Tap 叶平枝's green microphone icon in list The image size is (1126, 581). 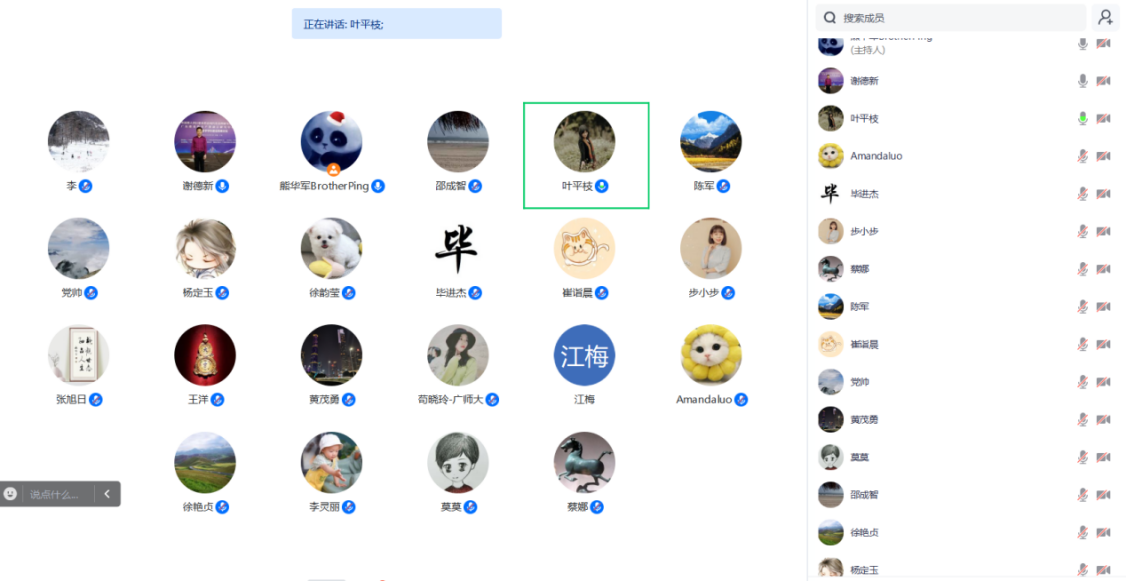click(x=1082, y=118)
